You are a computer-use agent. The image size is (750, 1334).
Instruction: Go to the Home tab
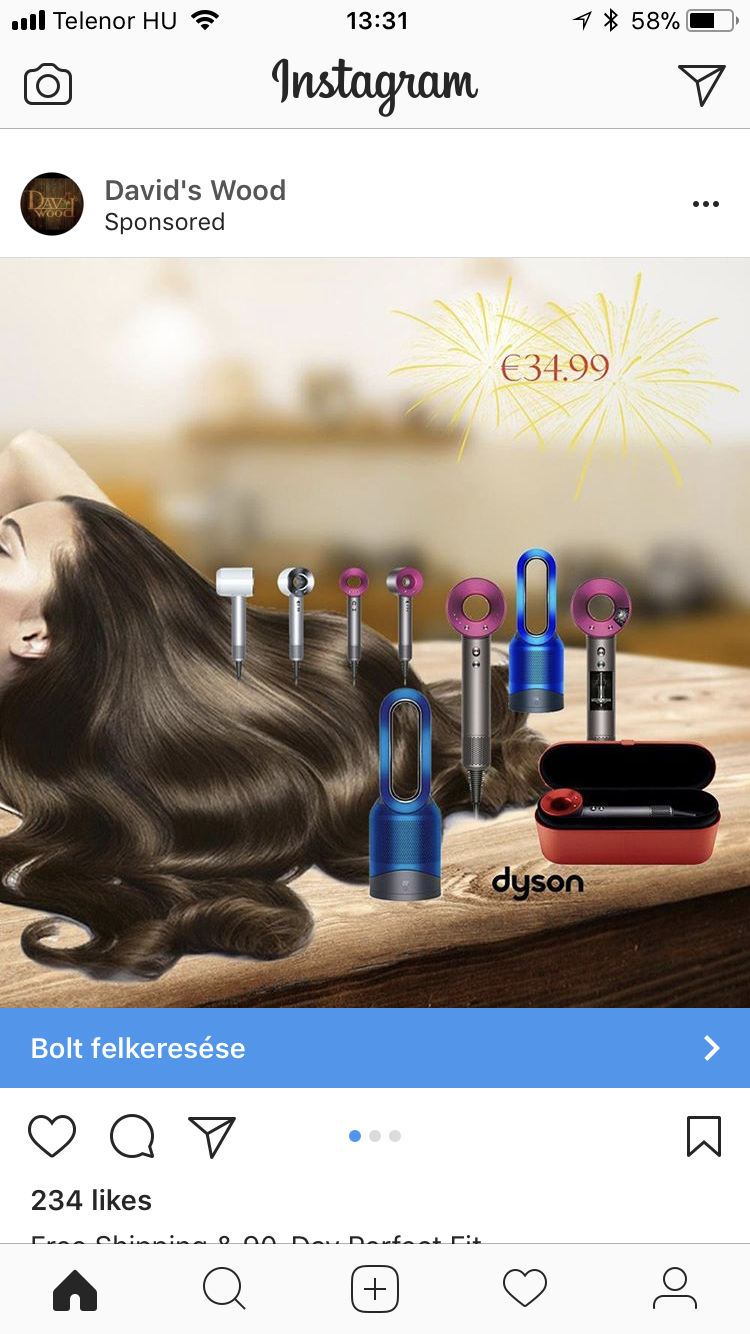click(75, 1288)
